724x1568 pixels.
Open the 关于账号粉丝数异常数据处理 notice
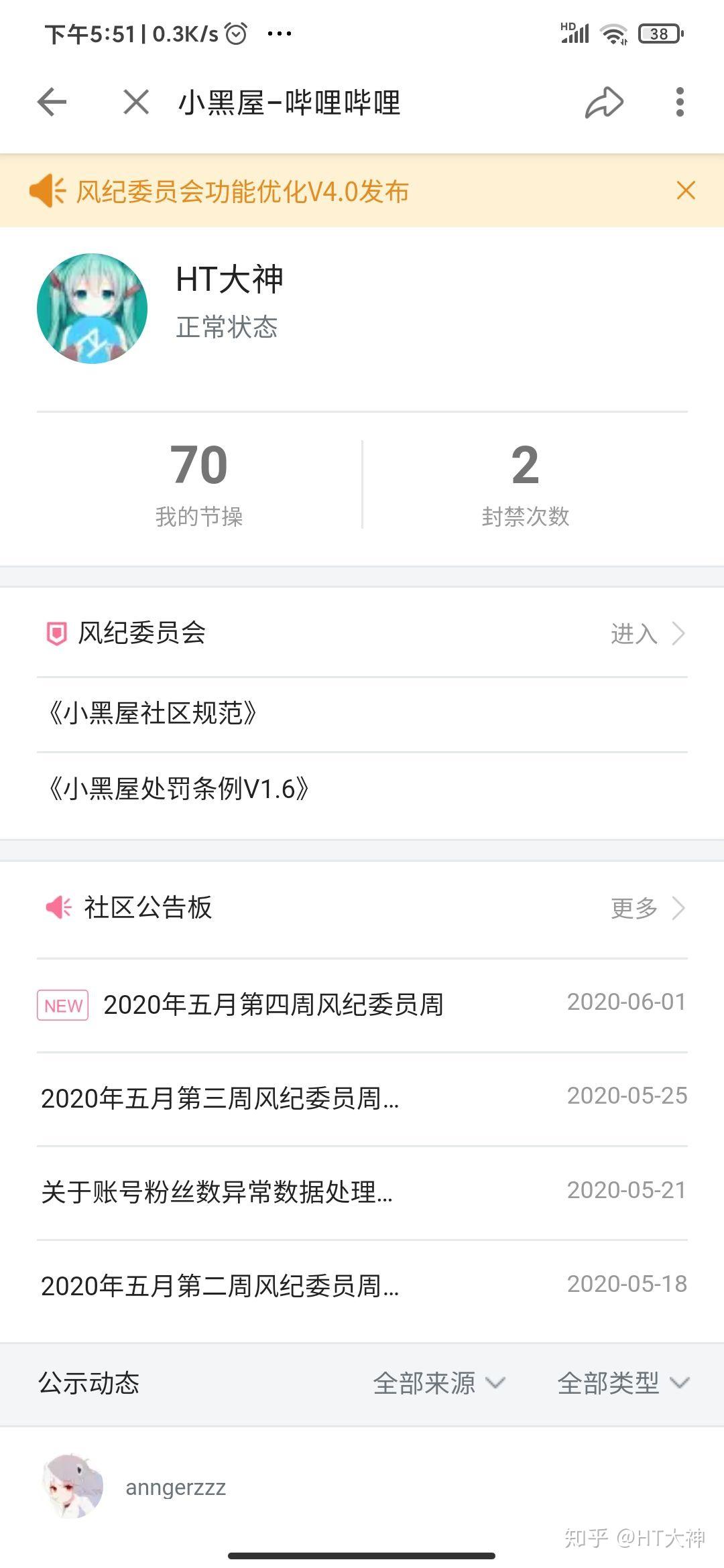217,1192
